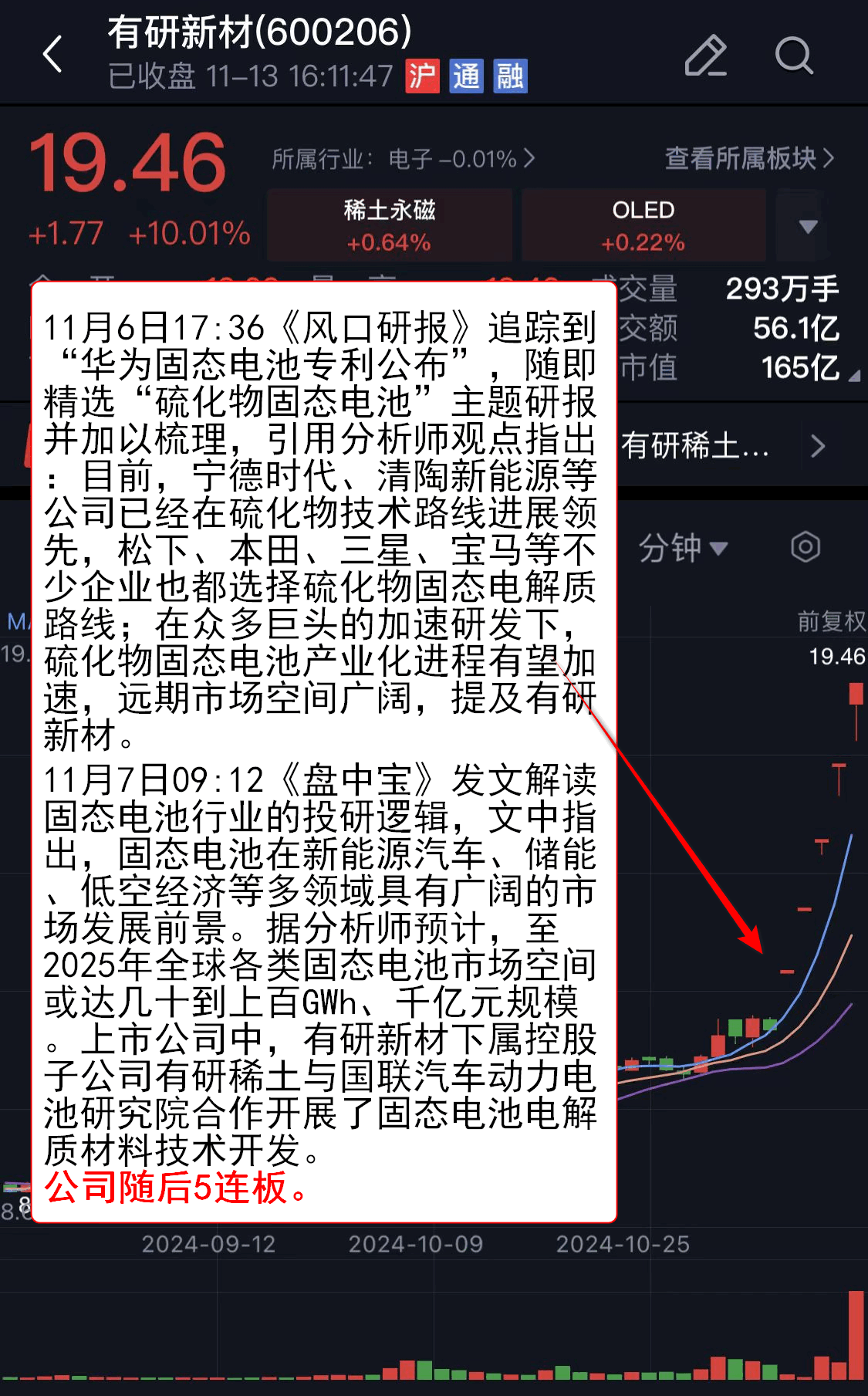The image size is (868, 1396).
Task: Tap the pencil edit icon
Action: pyautogui.click(x=705, y=55)
